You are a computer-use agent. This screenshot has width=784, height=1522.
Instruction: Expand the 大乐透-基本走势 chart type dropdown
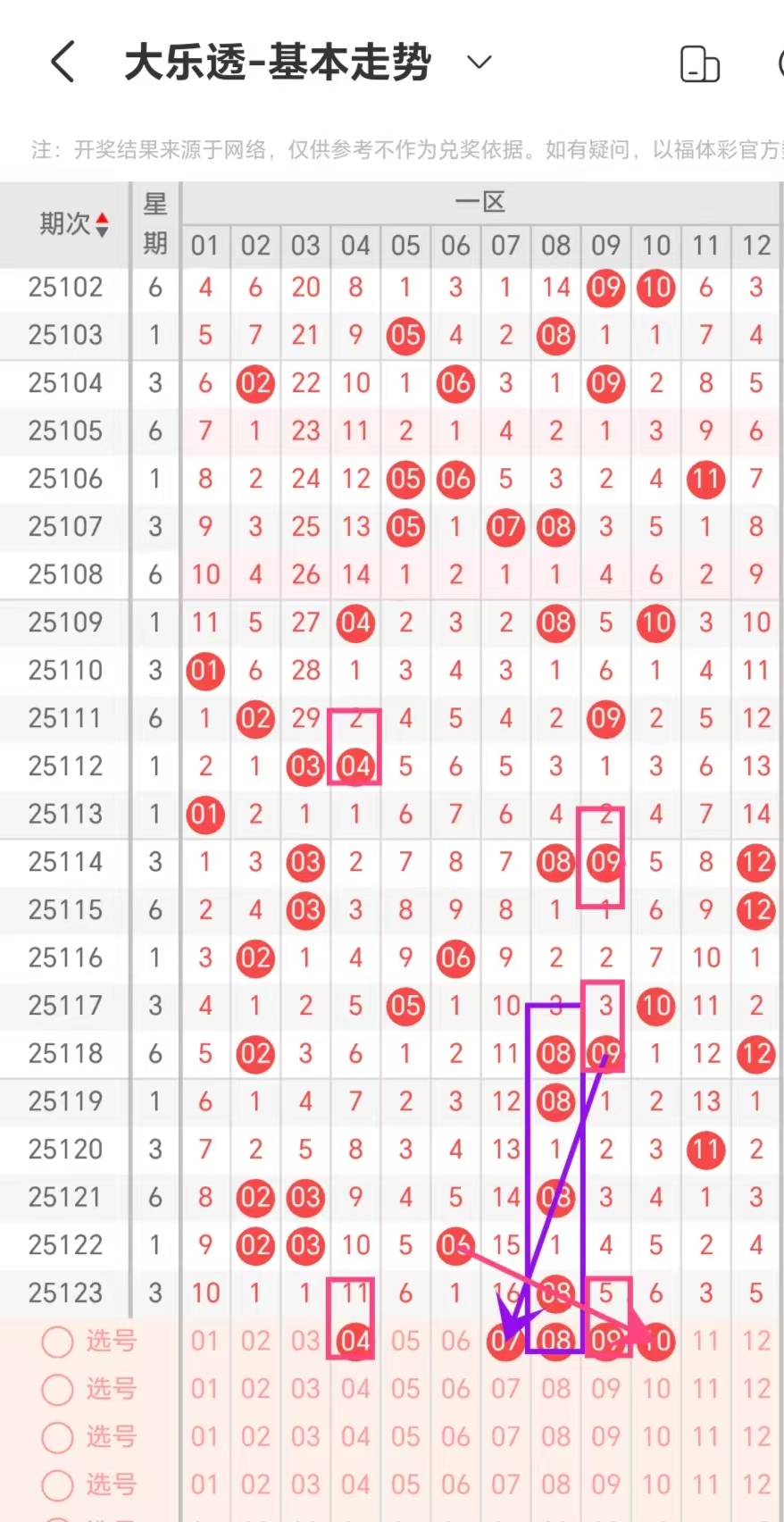pyautogui.click(x=480, y=63)
